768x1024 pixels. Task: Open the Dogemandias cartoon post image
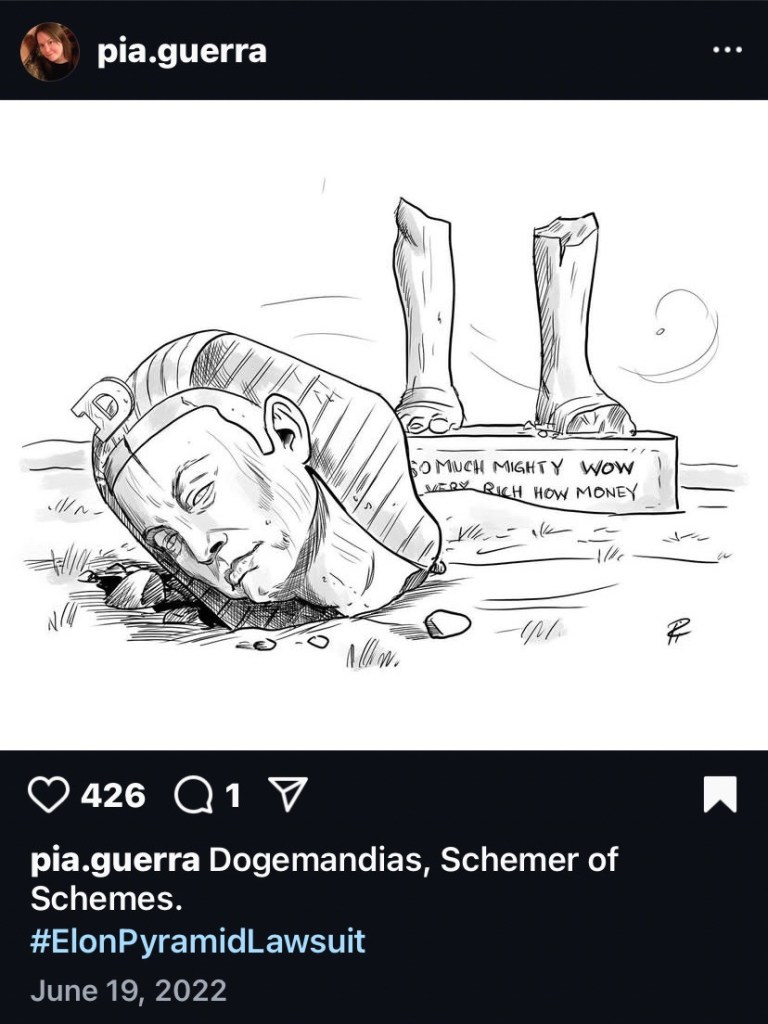384,425
